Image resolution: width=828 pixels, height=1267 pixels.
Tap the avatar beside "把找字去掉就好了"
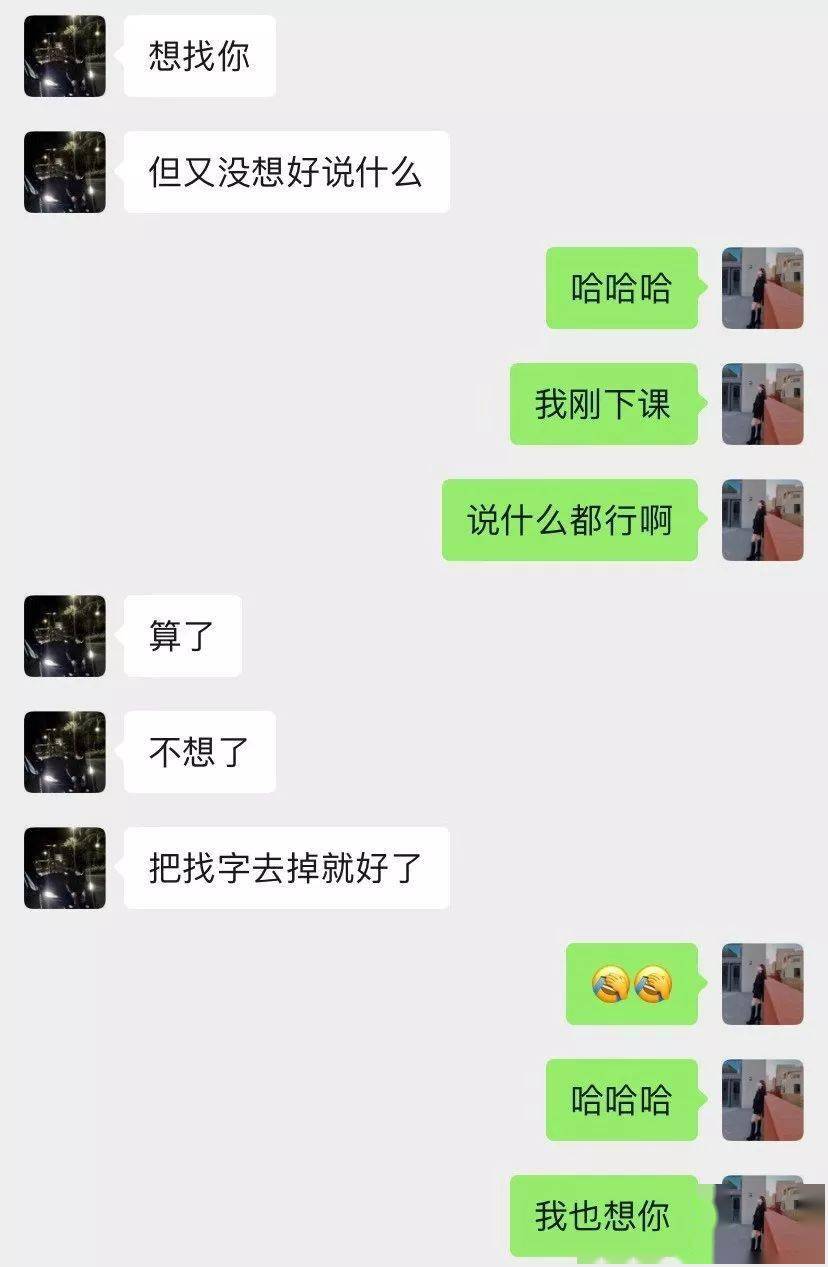pos(65,868)
